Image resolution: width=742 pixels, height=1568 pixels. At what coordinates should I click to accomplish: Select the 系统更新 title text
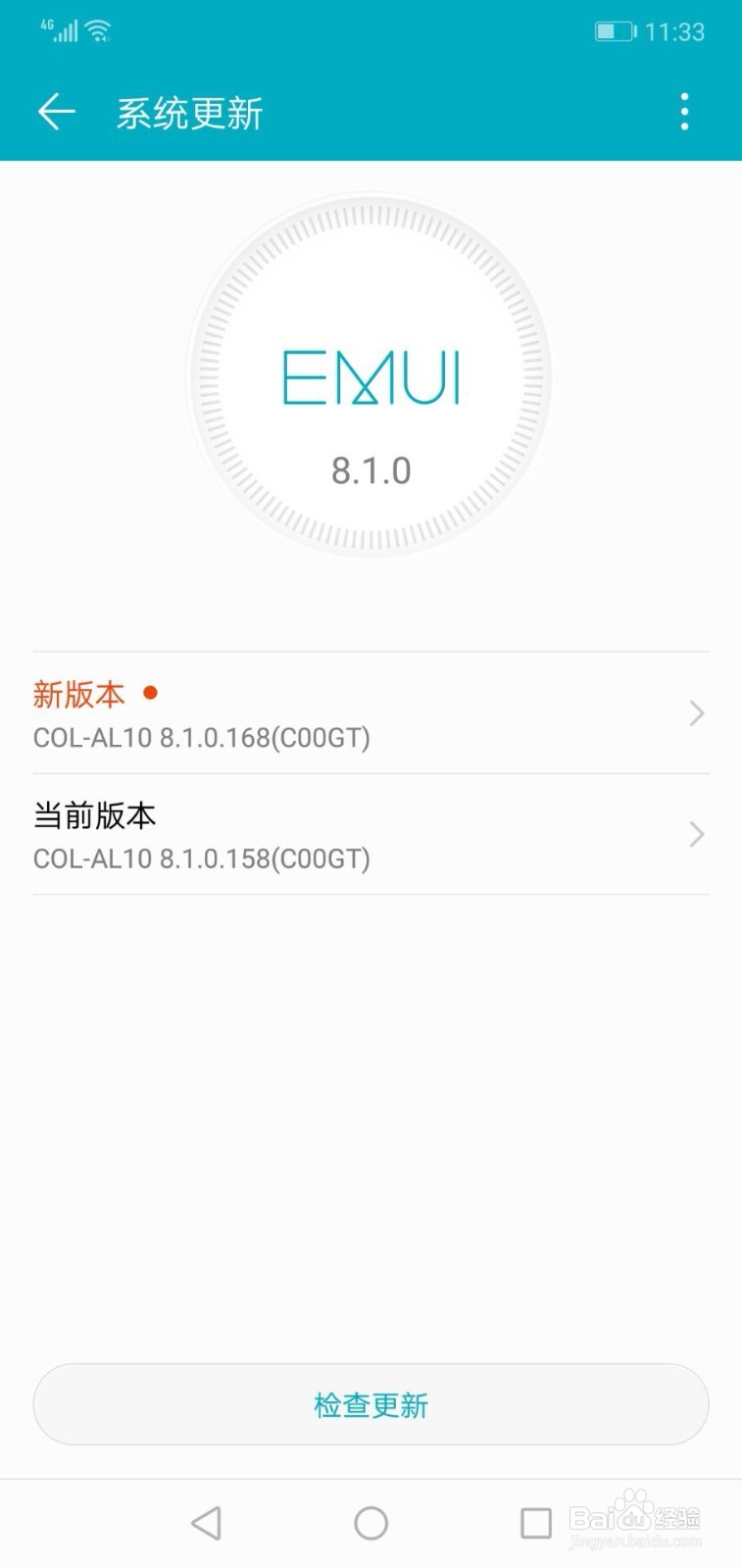pyautogui.click(x=188, y=112)
